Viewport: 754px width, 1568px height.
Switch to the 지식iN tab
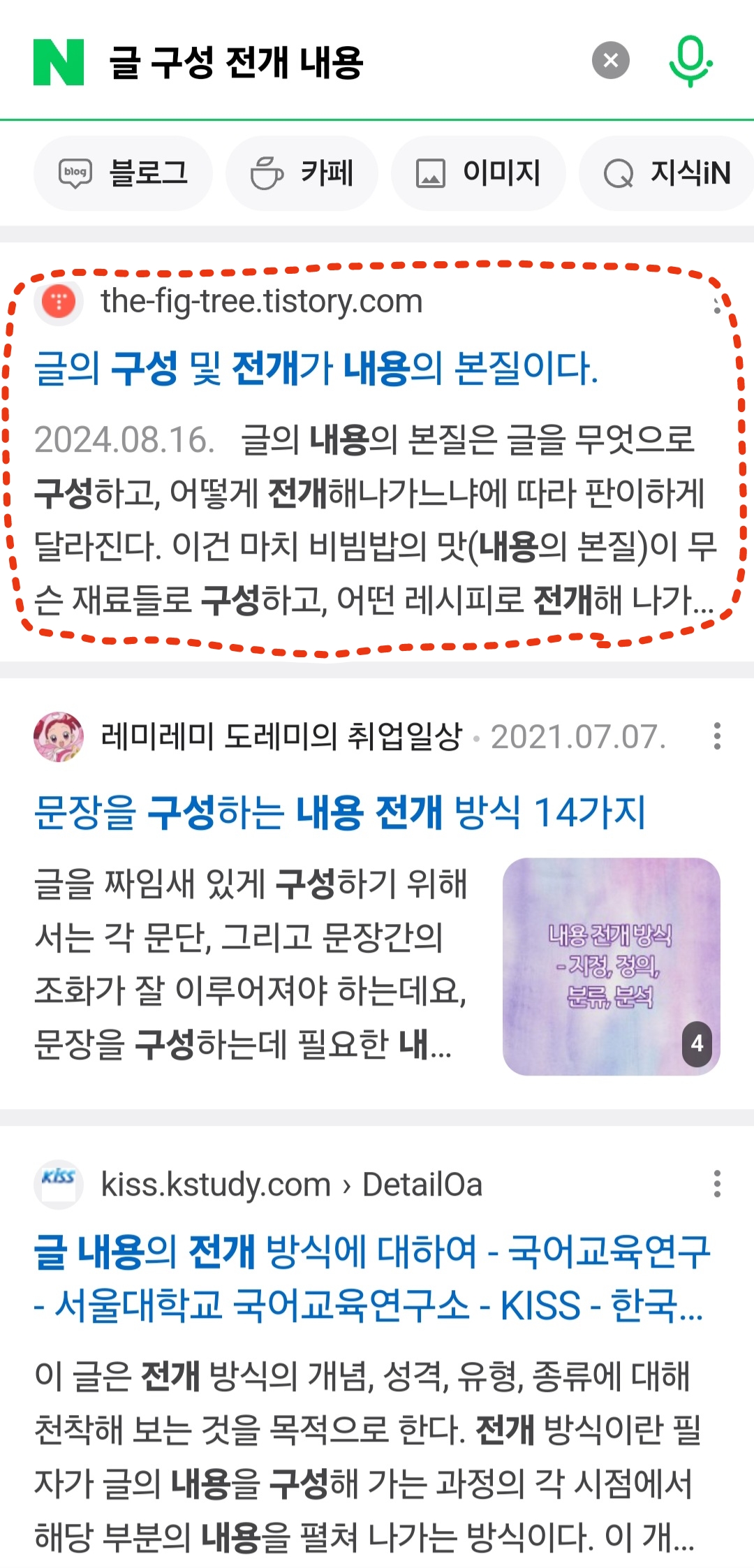point(667,173)
